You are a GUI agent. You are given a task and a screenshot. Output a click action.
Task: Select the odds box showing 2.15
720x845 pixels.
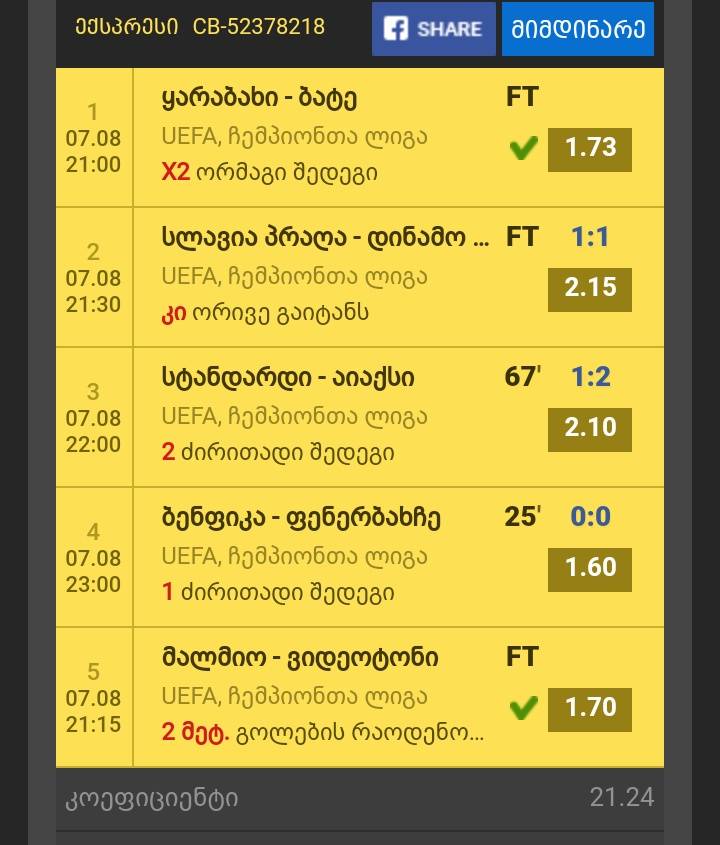589,288
